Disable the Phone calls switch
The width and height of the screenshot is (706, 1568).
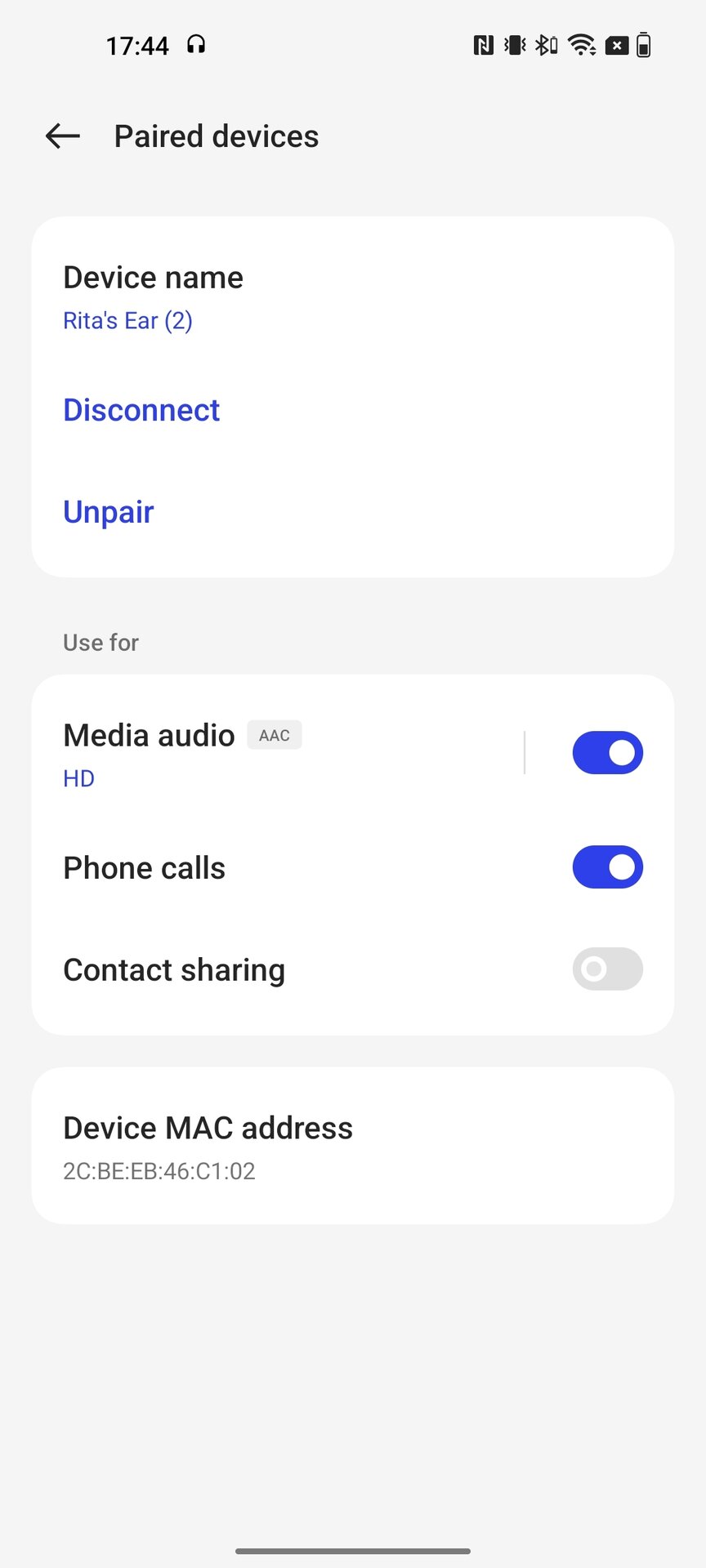point(607,867)
